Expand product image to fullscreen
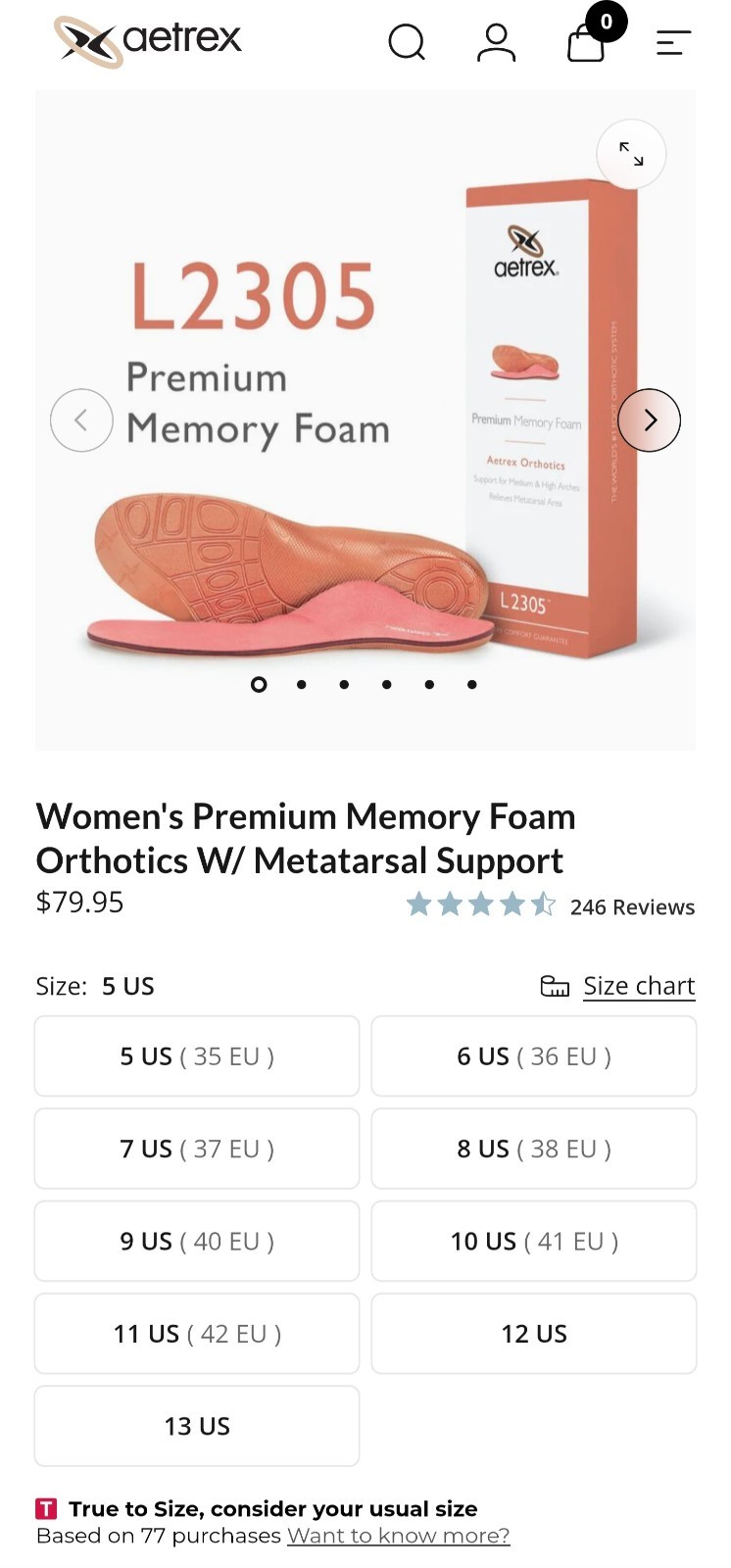The width and height of the screenshot is (731, 1568). point(631,154)
